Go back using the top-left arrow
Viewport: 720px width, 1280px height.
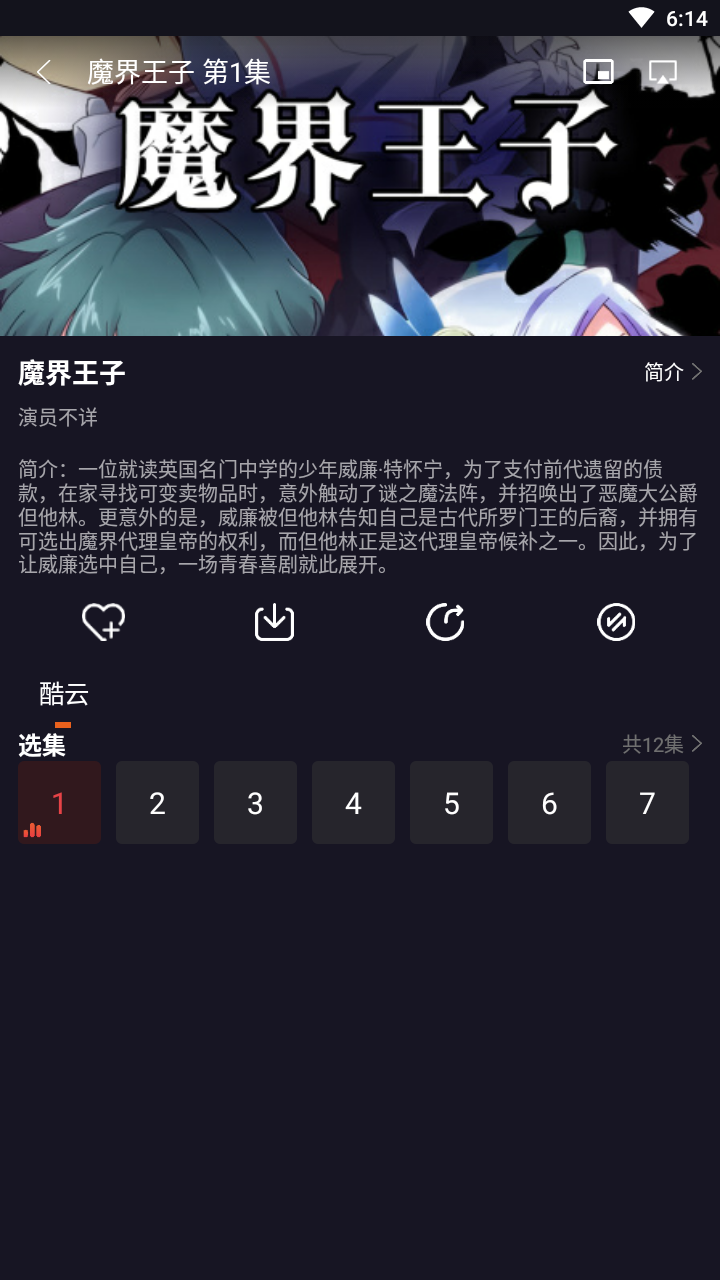coord(43,72)
